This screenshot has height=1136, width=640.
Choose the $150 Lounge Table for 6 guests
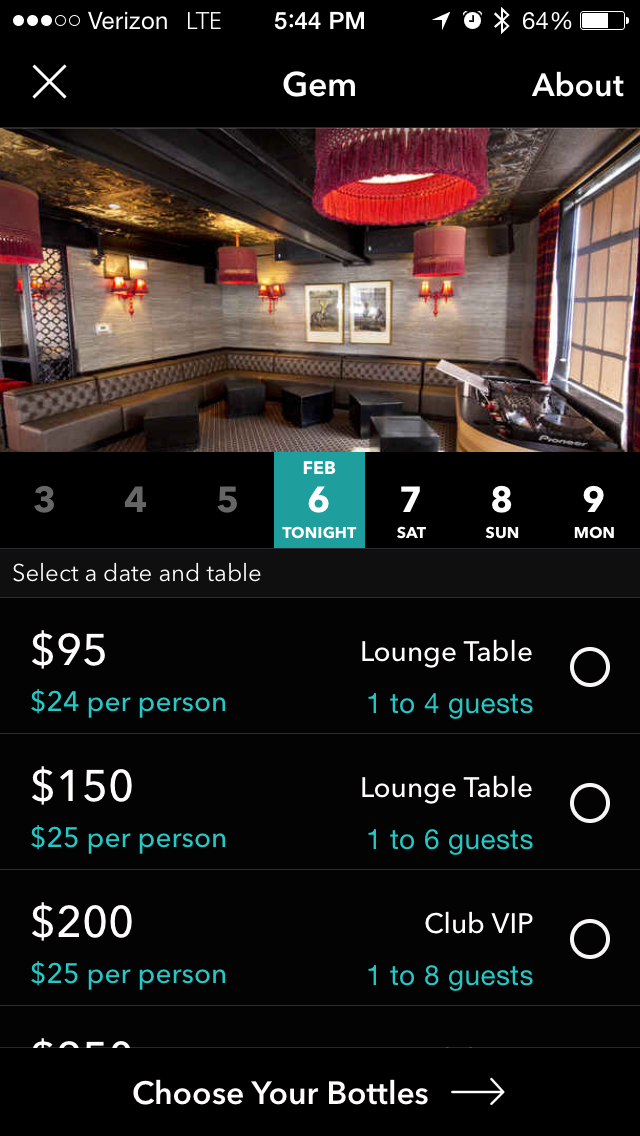589,802
